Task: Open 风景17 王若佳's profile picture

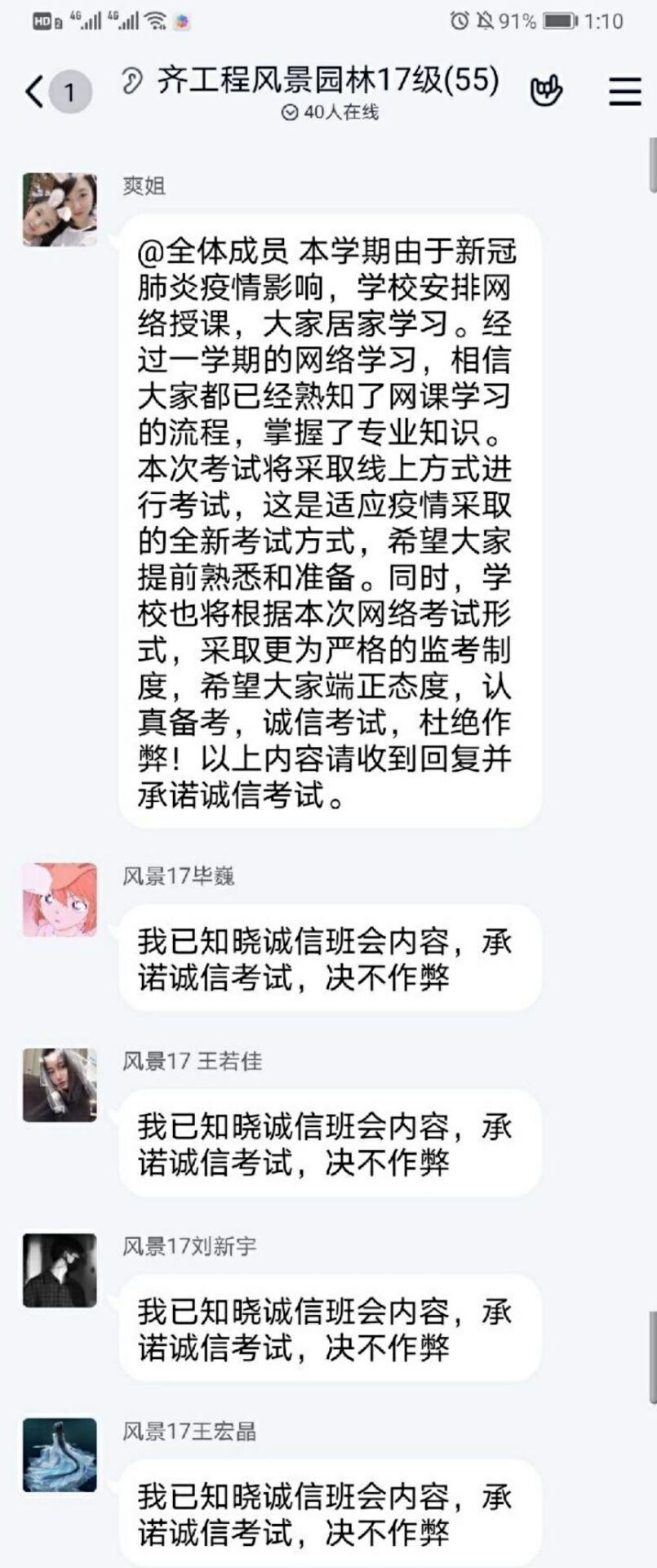Action: (x=60, y=1085)
